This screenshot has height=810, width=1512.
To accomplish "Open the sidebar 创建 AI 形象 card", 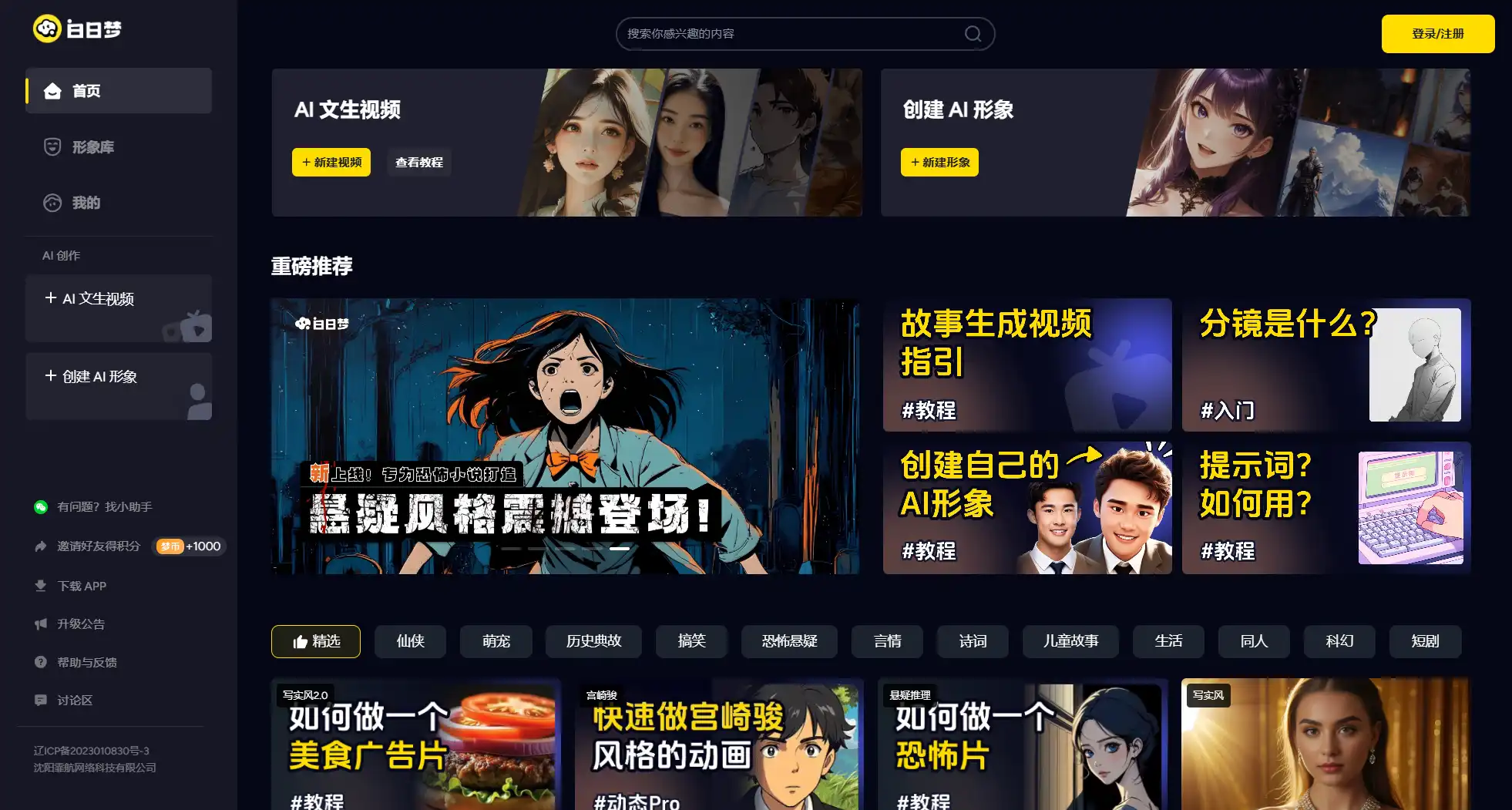I will [118, 386].
